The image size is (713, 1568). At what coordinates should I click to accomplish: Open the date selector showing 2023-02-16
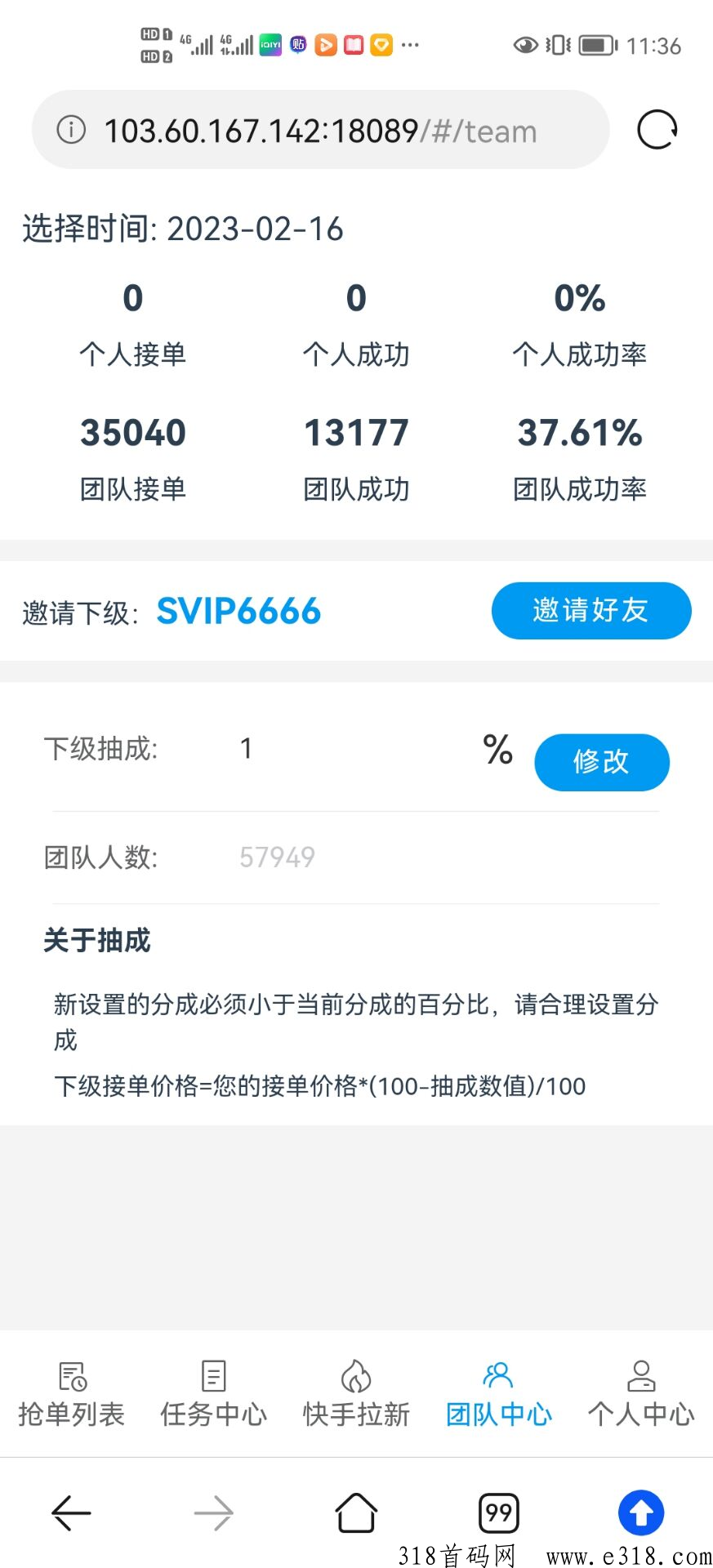click(x=183, y=229)
